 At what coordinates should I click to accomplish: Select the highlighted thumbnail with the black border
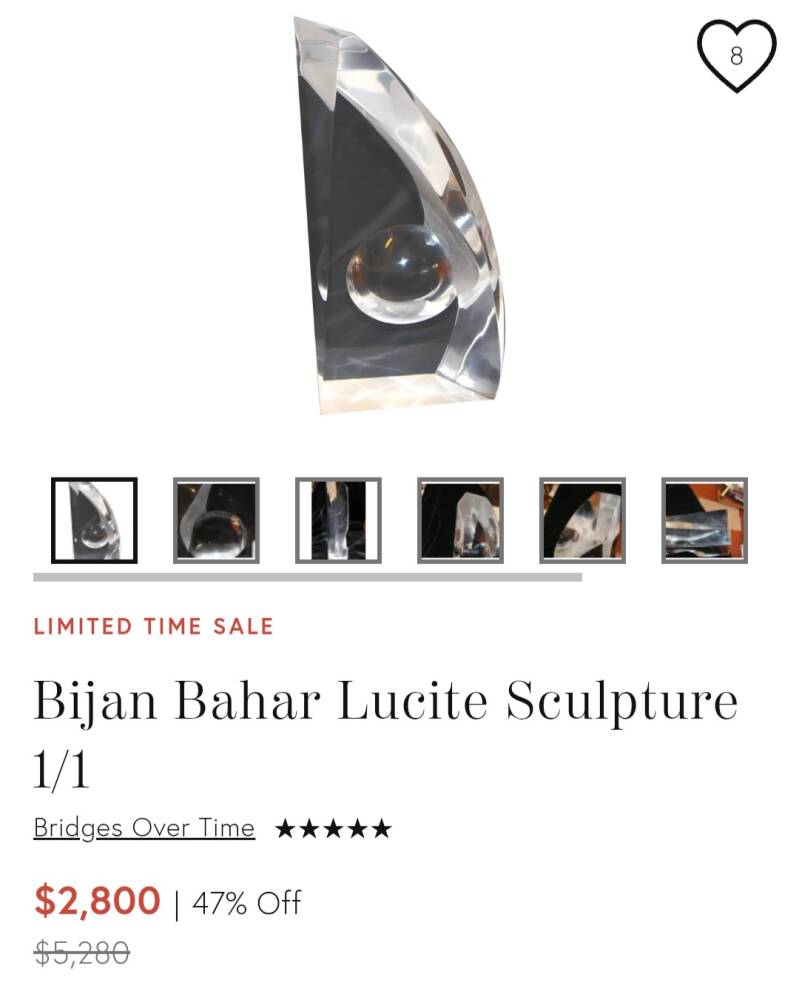(94, 520)
